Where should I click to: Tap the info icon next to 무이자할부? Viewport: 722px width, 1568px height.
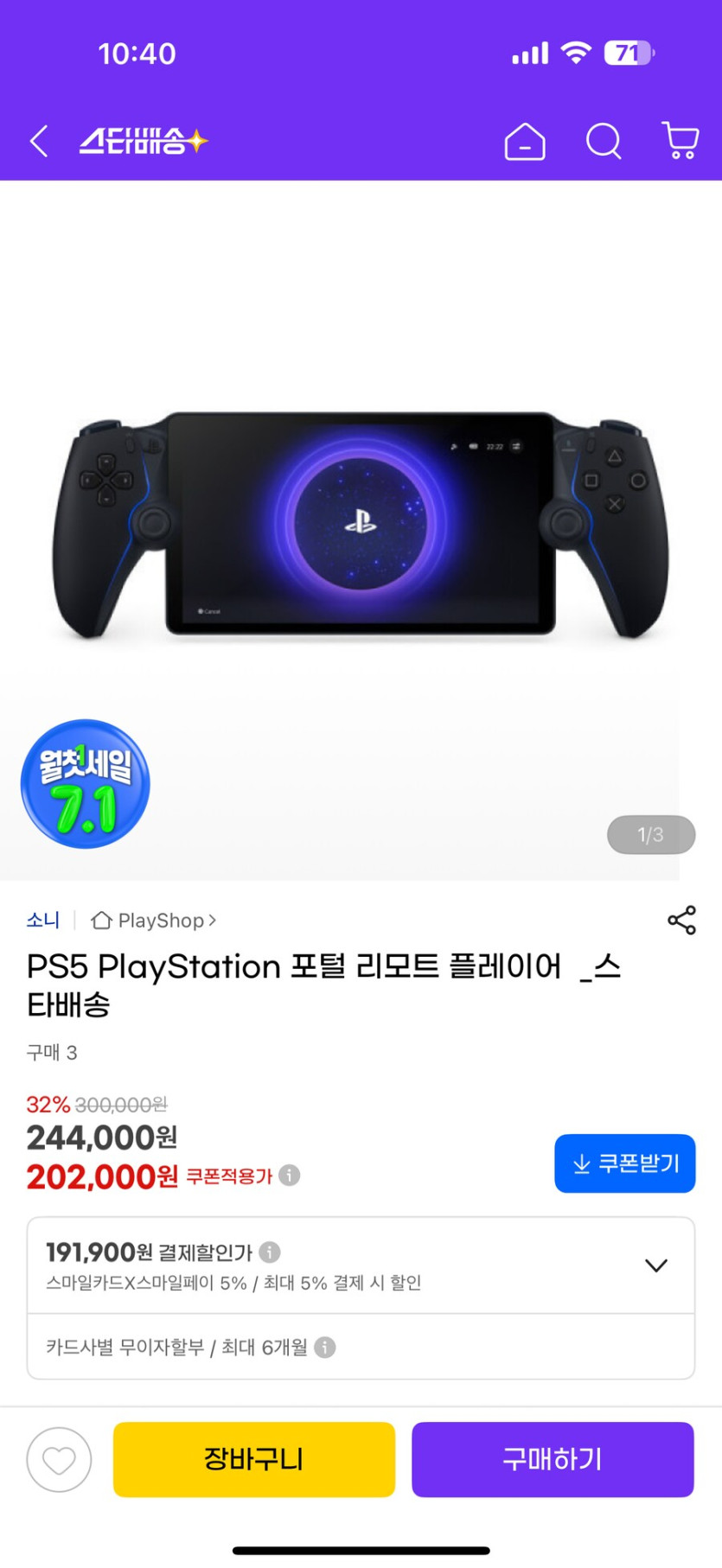[x=323, y=1348]
